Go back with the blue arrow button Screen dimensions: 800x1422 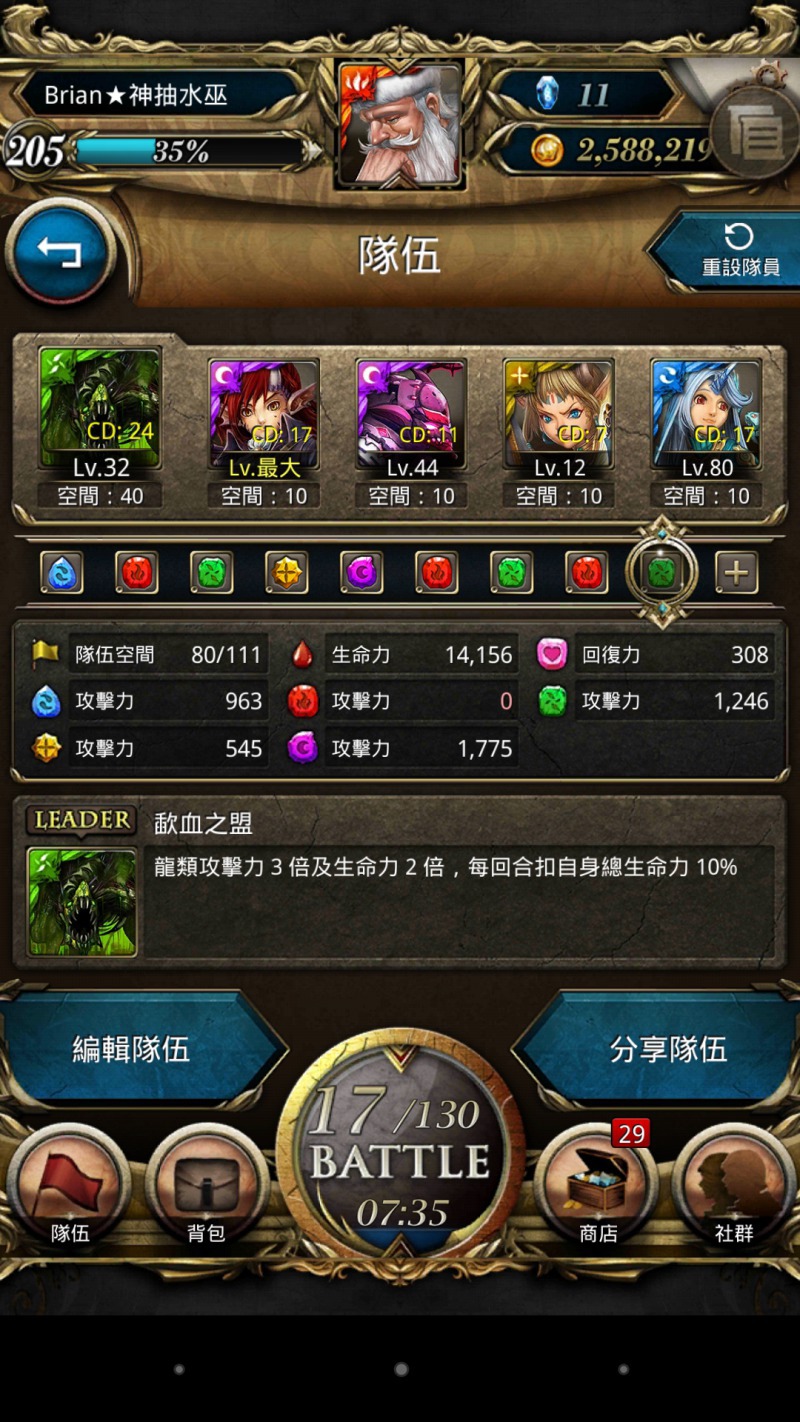coord(61,254)
